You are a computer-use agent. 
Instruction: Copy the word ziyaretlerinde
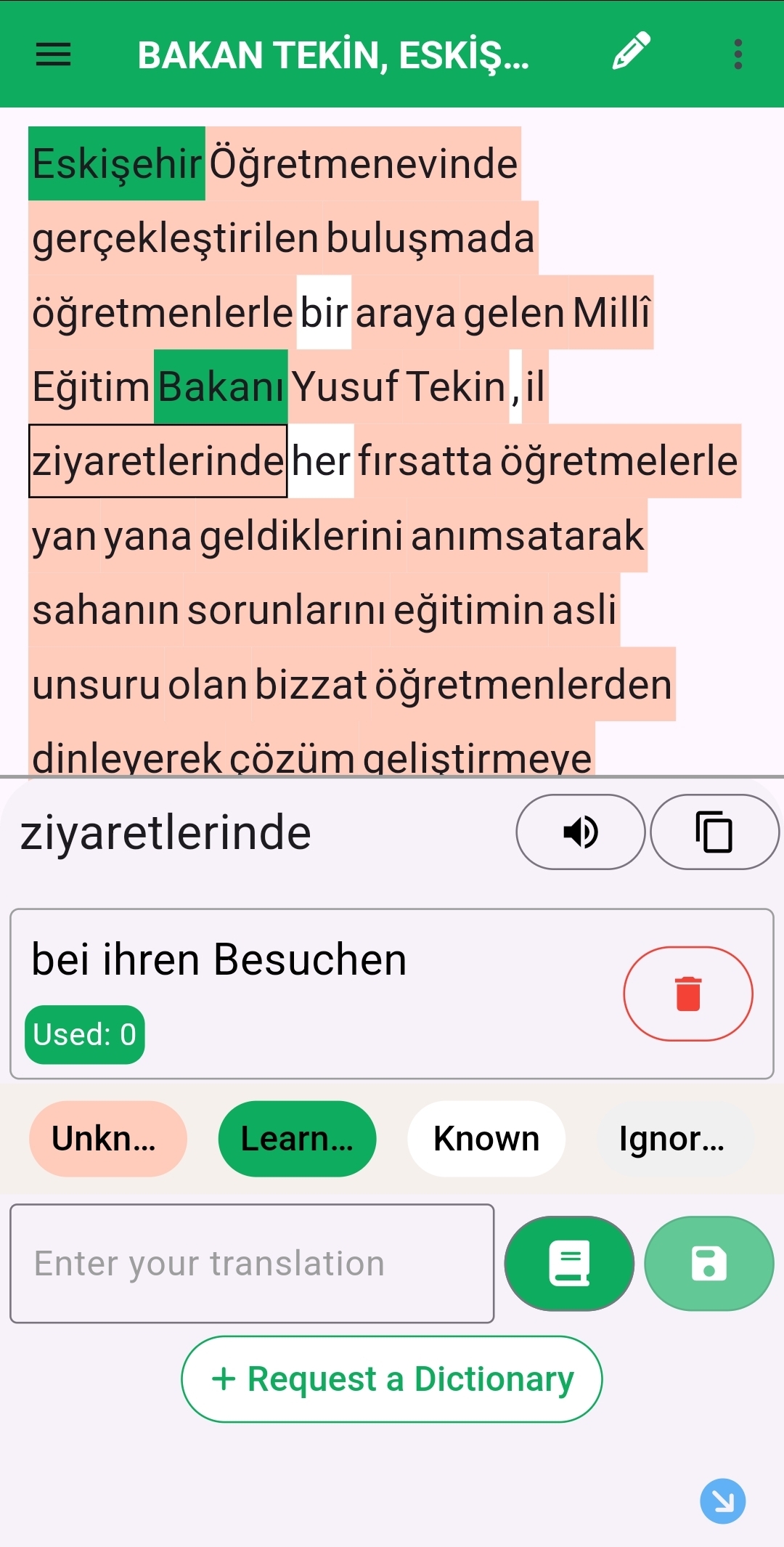[714, 832]
